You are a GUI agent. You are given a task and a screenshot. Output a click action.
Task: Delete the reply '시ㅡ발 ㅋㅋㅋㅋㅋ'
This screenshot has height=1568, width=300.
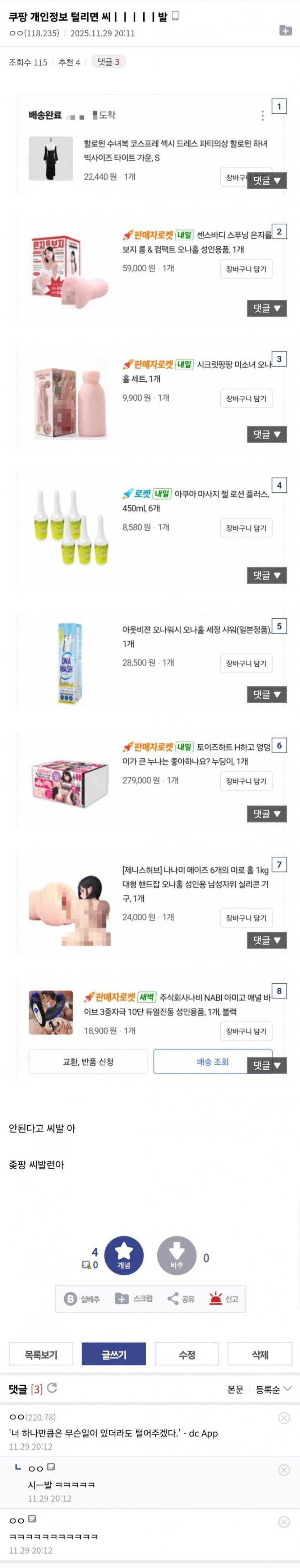(x=283, y=1469)
